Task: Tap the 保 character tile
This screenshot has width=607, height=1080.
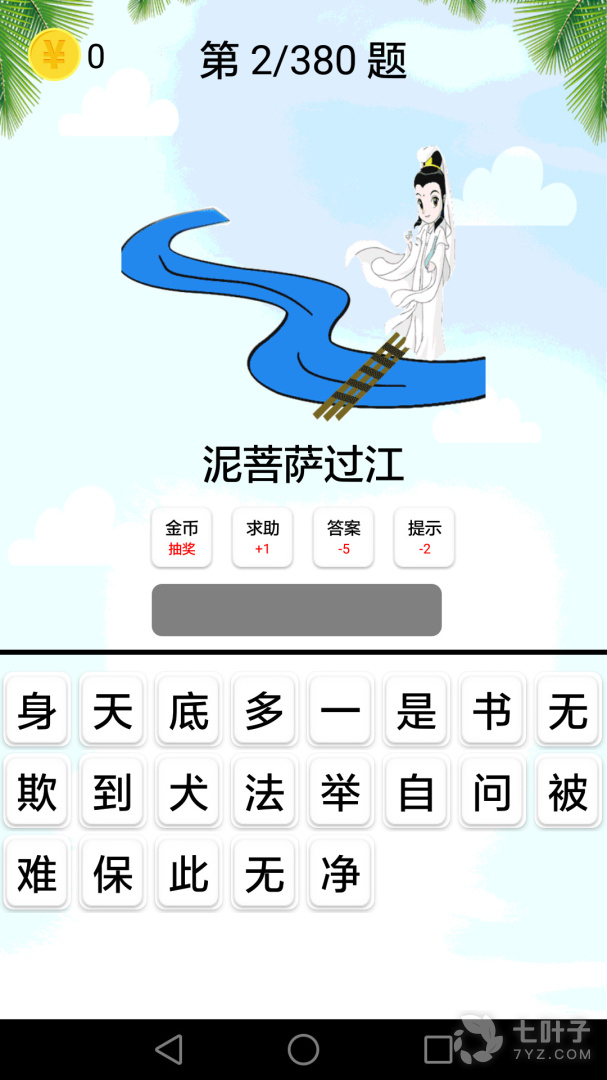Action: coord(113,875)
